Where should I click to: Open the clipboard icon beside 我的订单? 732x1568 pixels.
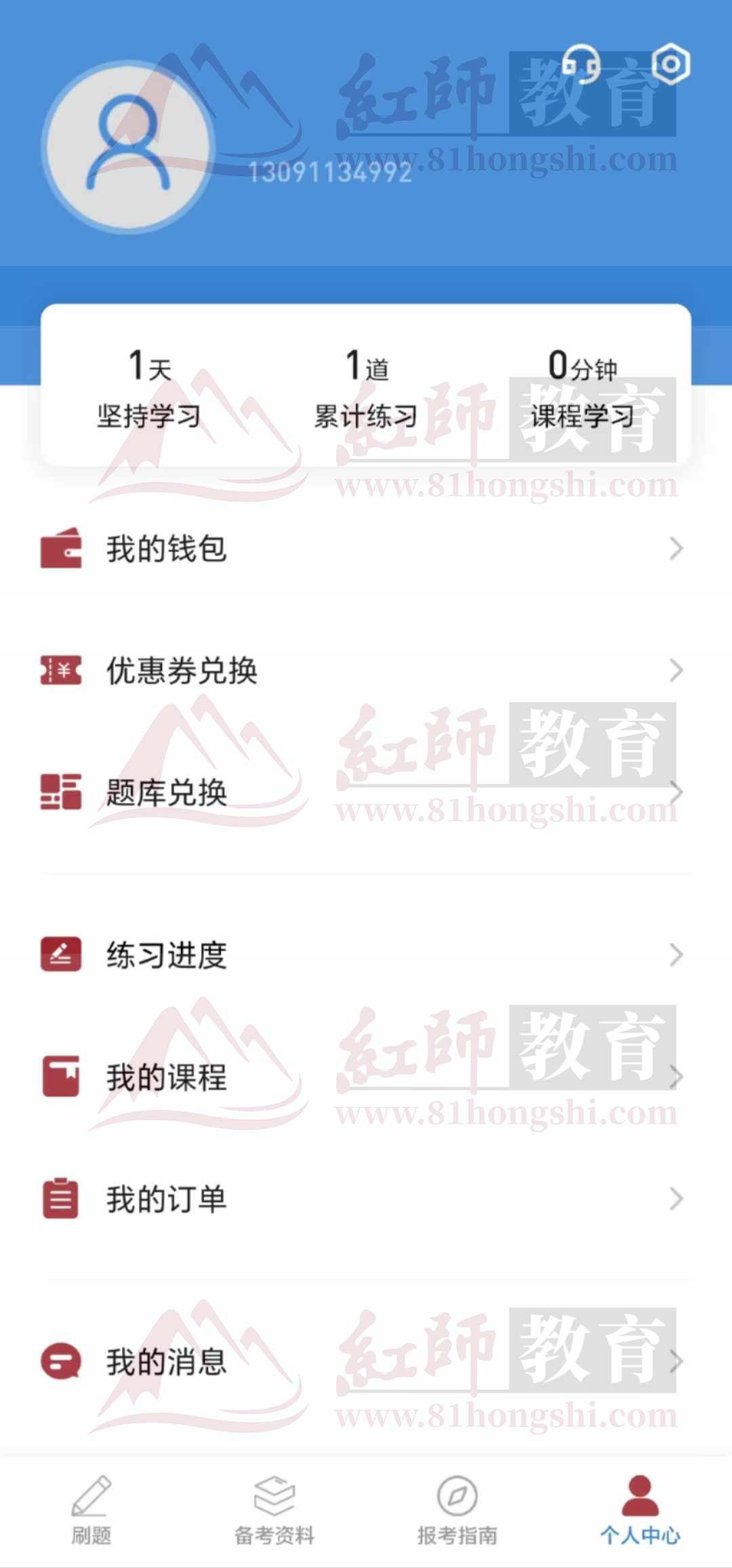point(60,1200)
